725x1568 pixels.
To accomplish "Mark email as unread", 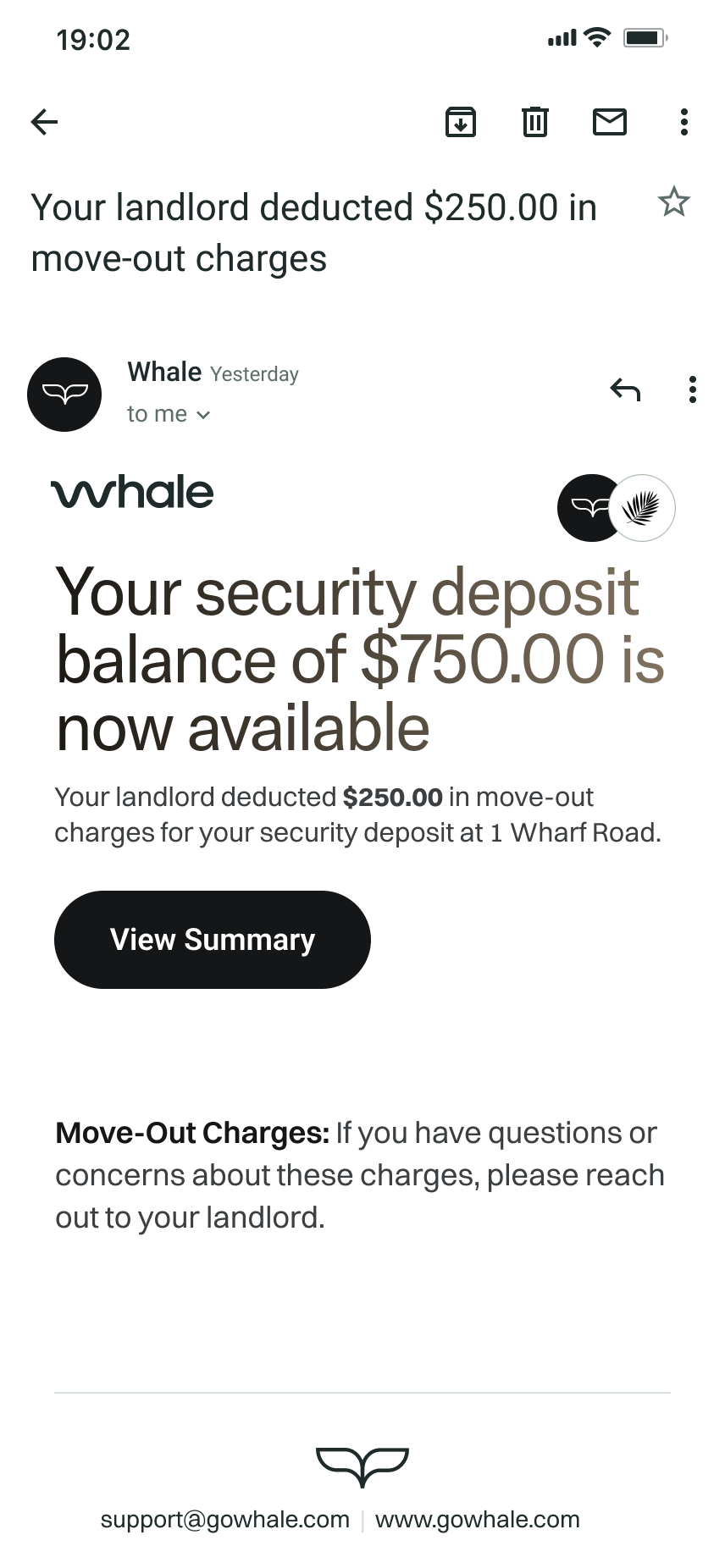I will (x=609, y=122).
